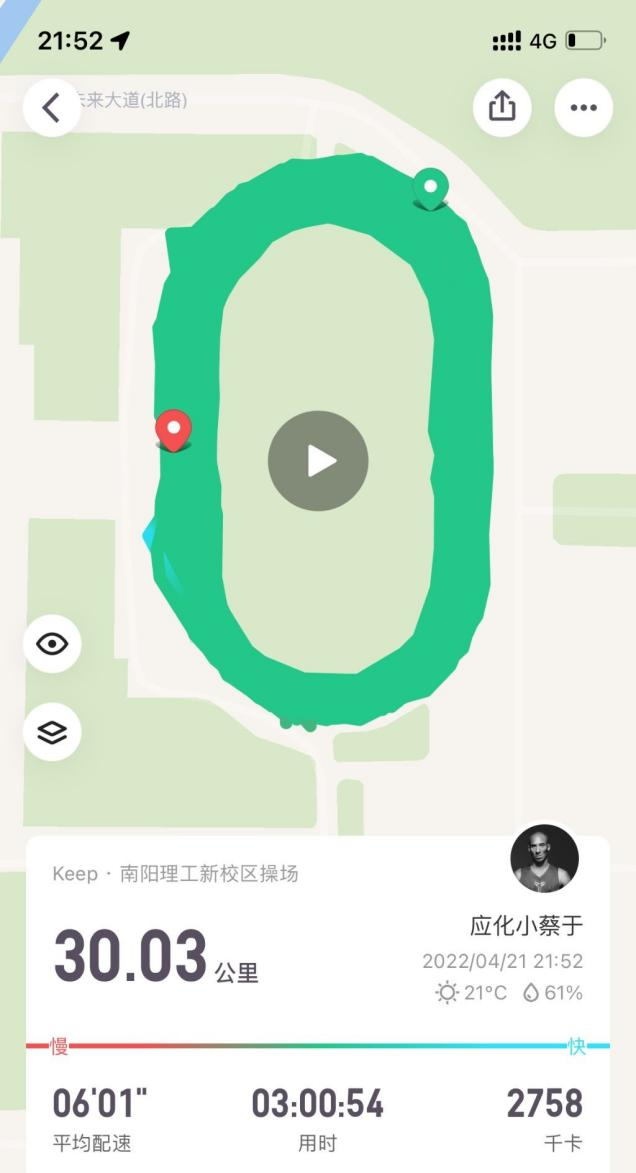This screenshot has height=1173, width=636.
Task: Share this running record
Action: coord(502,107)
